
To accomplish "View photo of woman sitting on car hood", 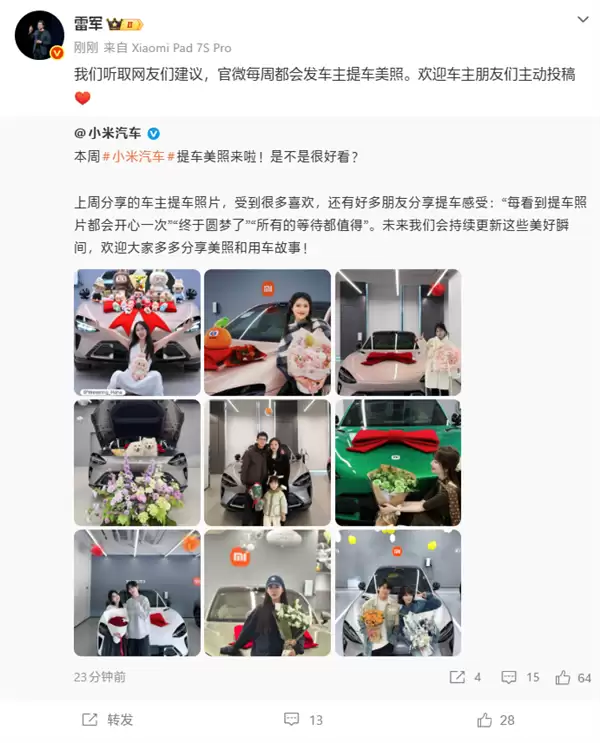I will [137, 332].
